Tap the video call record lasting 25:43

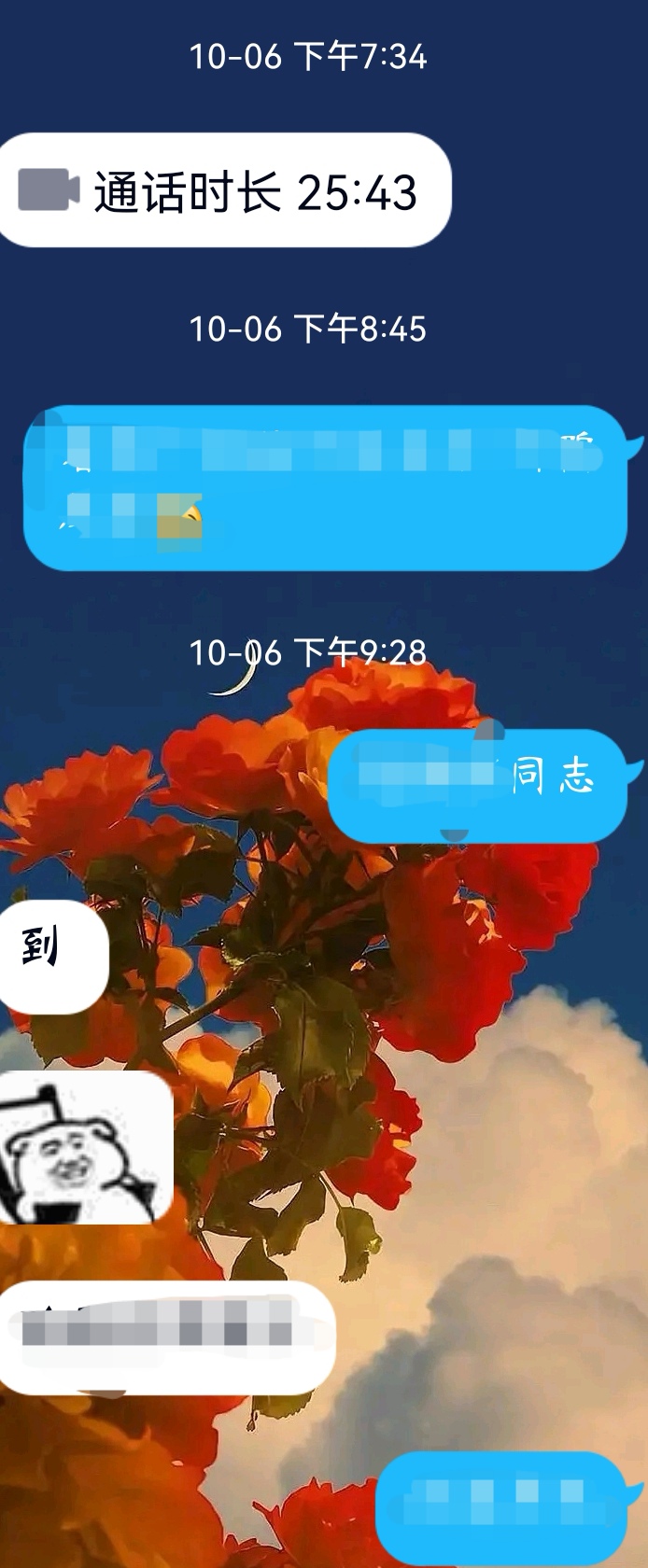224,191
